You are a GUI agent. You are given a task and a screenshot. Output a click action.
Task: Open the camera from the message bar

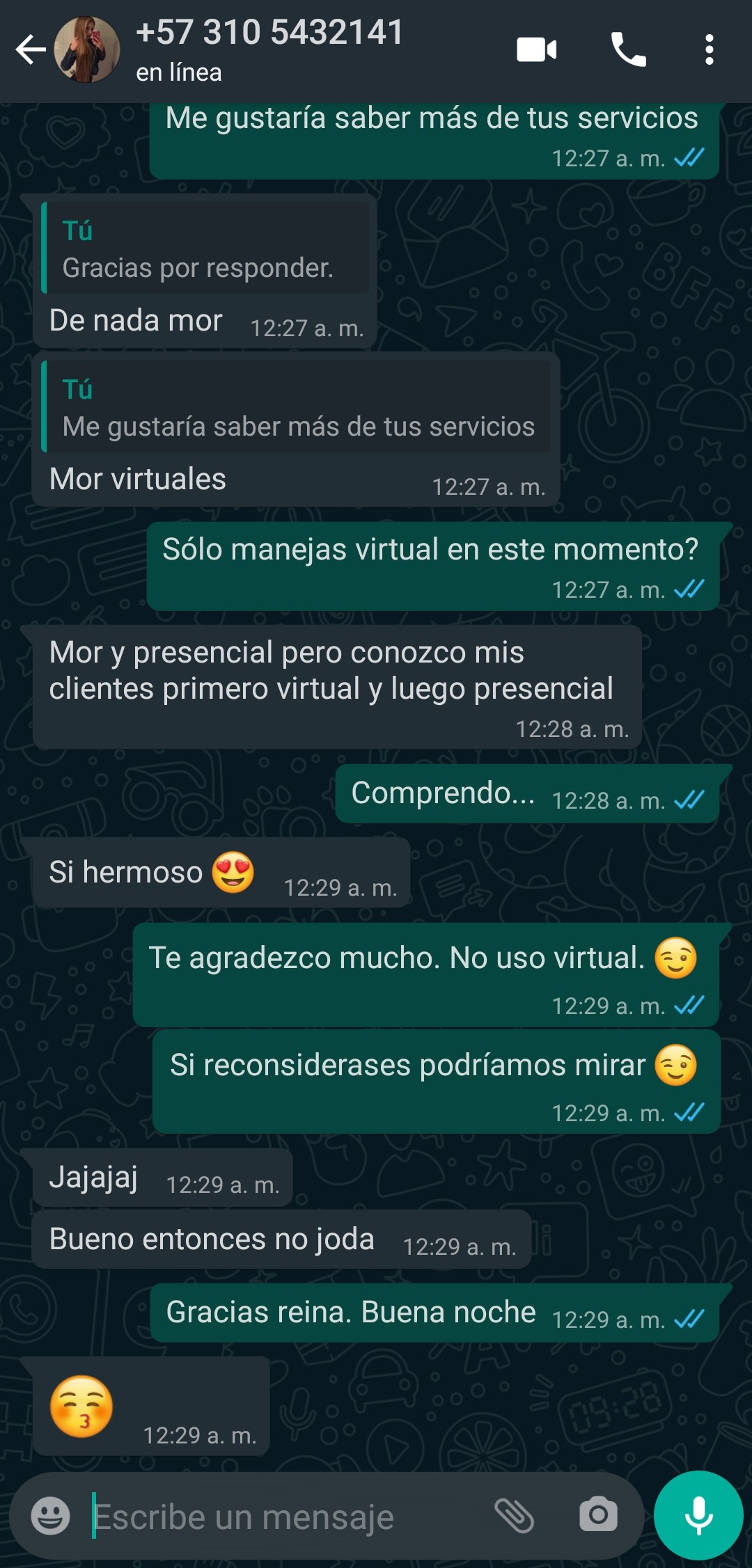(598, 1514)
